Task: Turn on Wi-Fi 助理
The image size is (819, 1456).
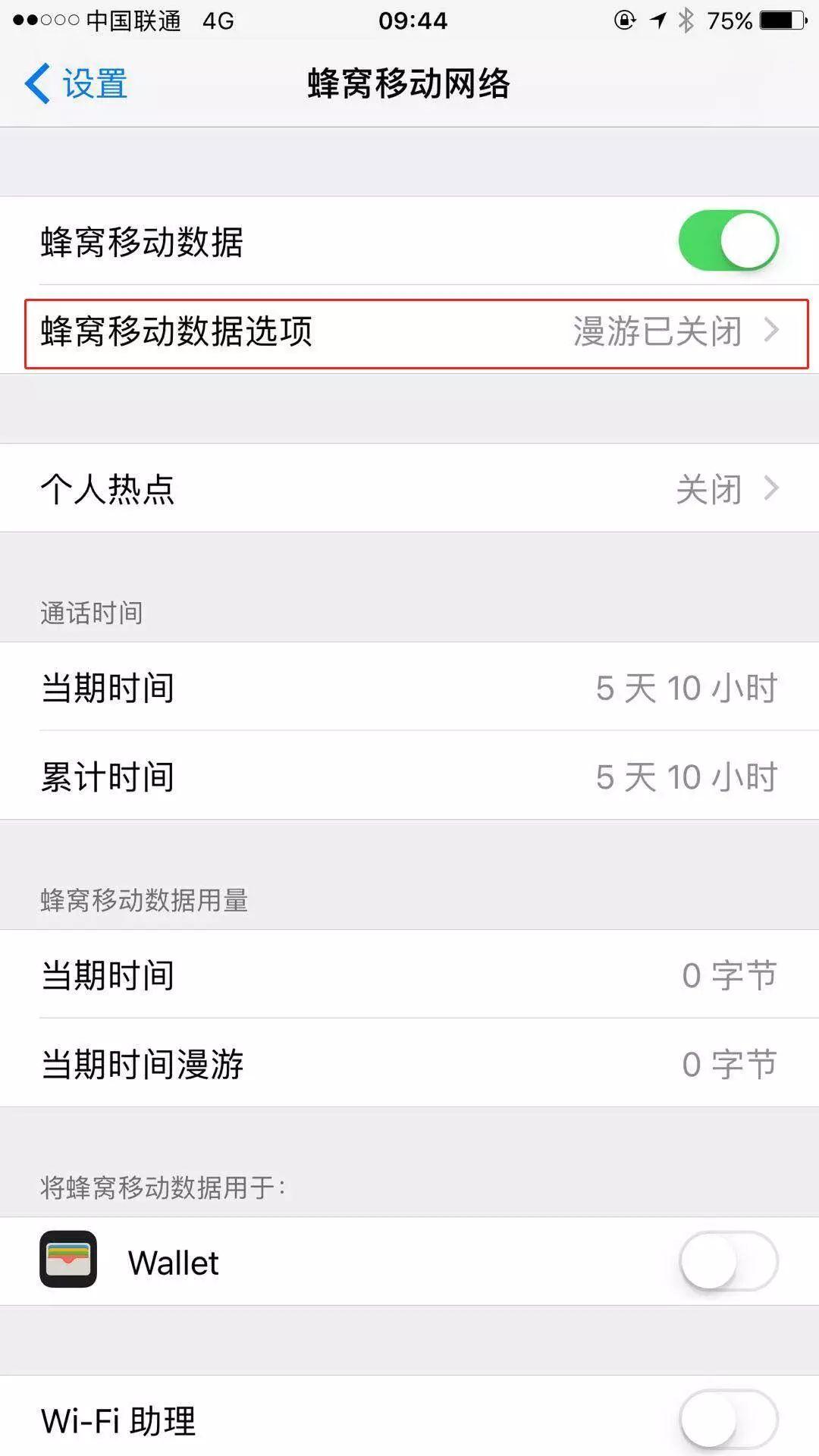Action: (728, 1419)
